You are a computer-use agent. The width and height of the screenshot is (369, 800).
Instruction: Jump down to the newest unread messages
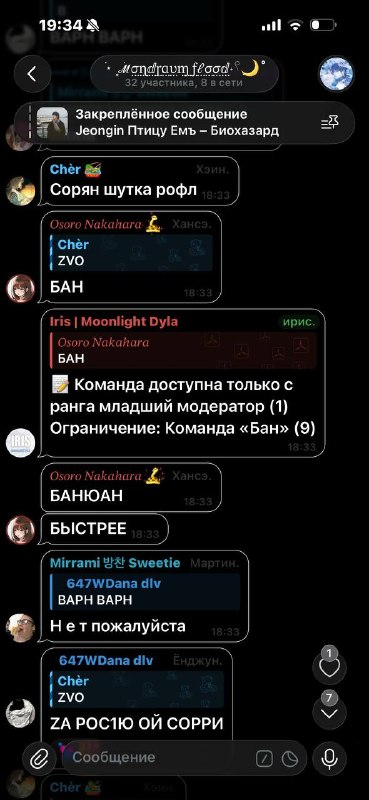click(x=329, y=711)
